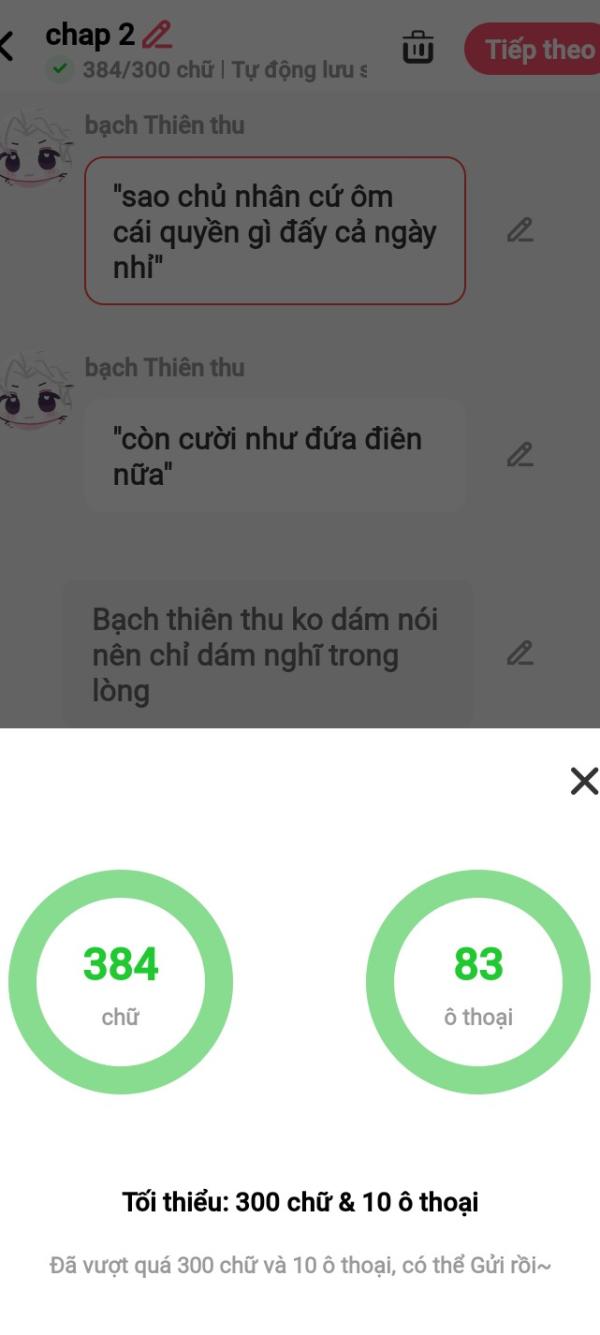Edit the "Bạch thiên thu ko dám nói" narration

click(519, 654)
